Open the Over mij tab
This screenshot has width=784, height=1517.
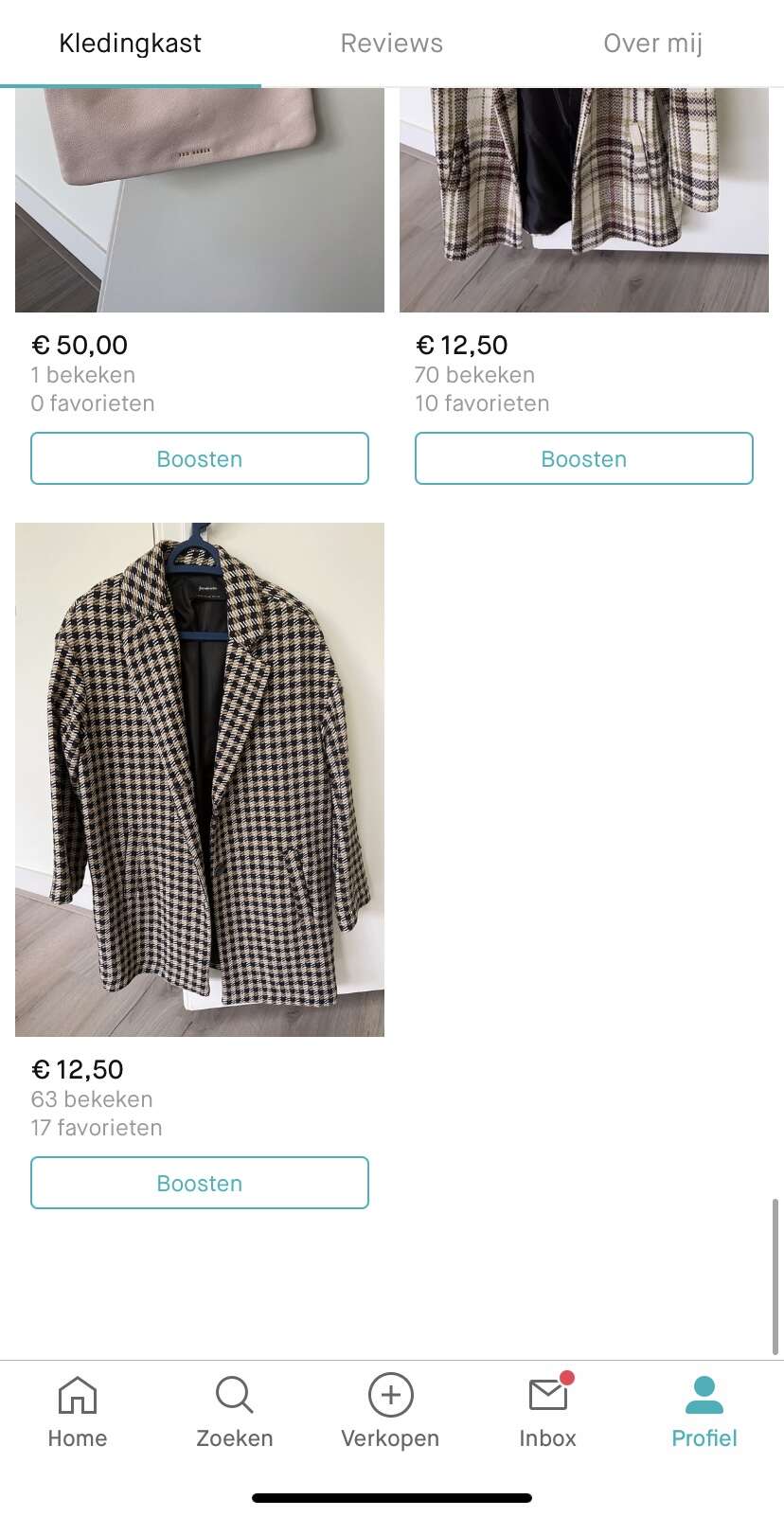tap(652, 44)
